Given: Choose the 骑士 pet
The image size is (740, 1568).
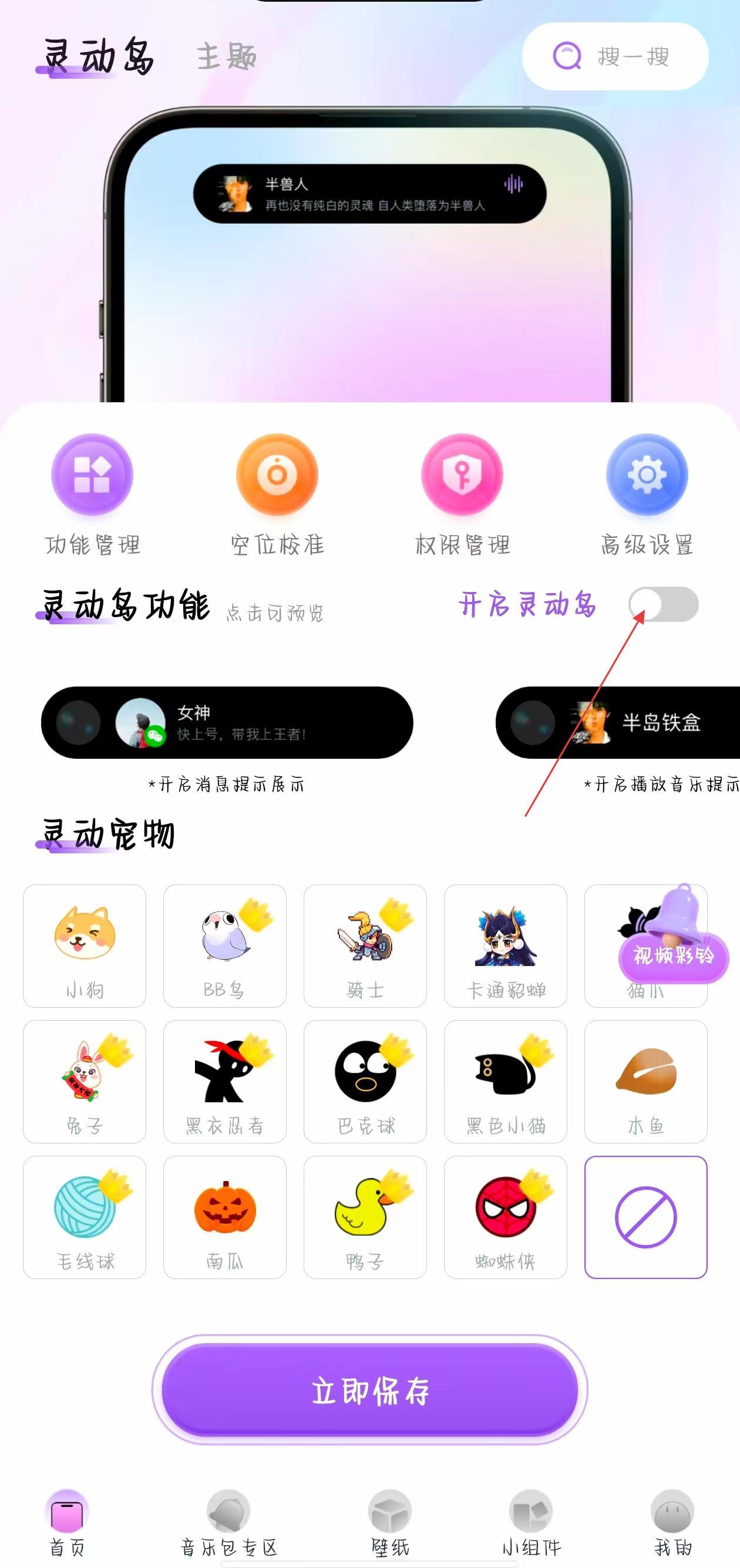Looking at the screenshot, I should (365, 945).
